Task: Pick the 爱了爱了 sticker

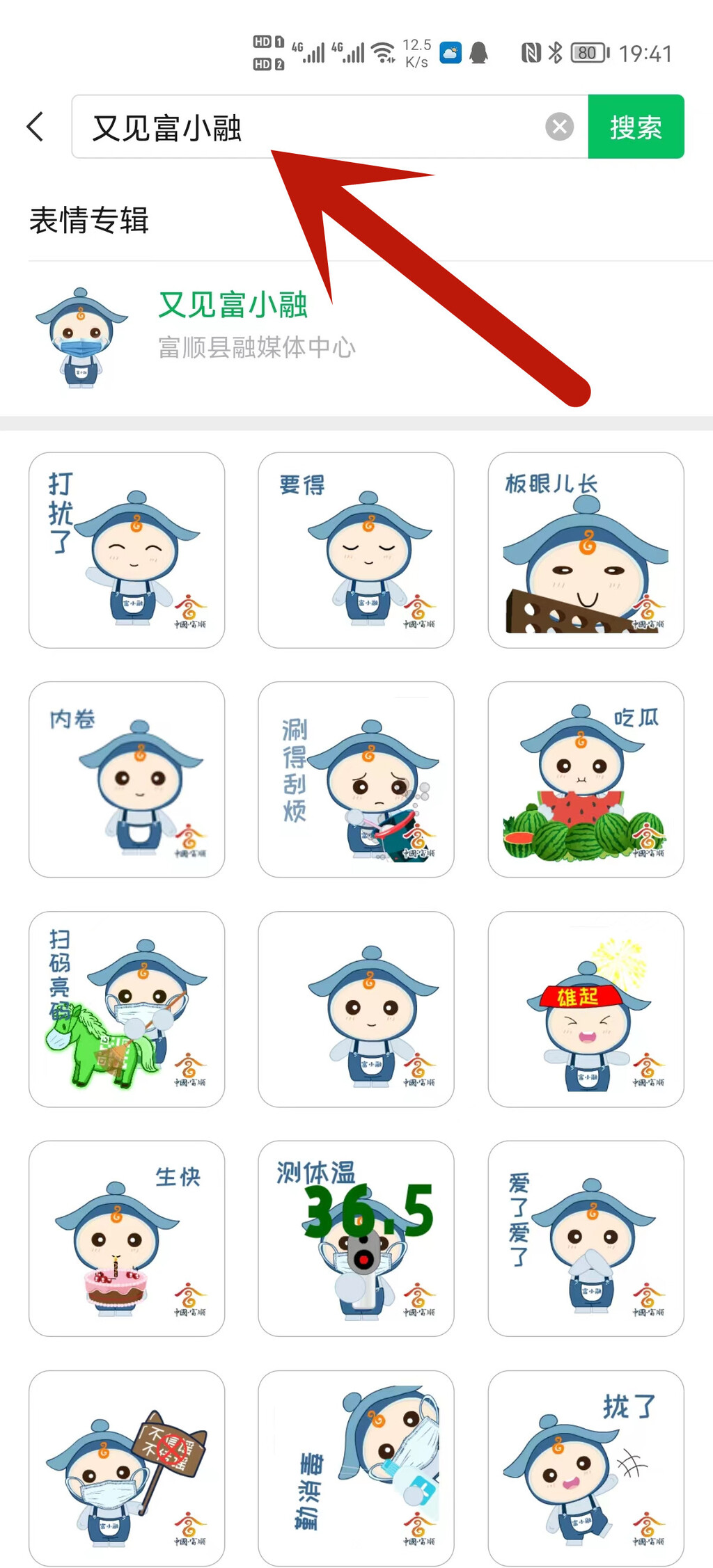Action: point(586,1238)
